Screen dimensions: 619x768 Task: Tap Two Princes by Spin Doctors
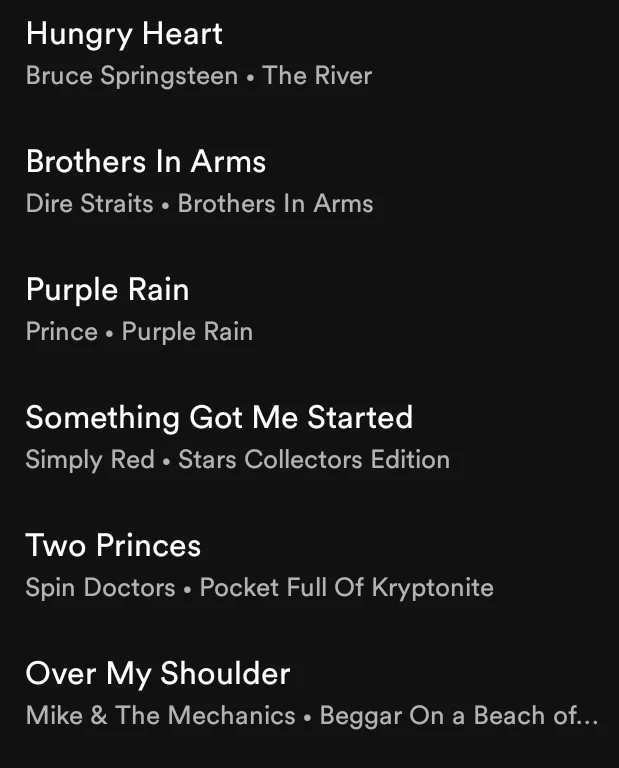tap(113, 547)
